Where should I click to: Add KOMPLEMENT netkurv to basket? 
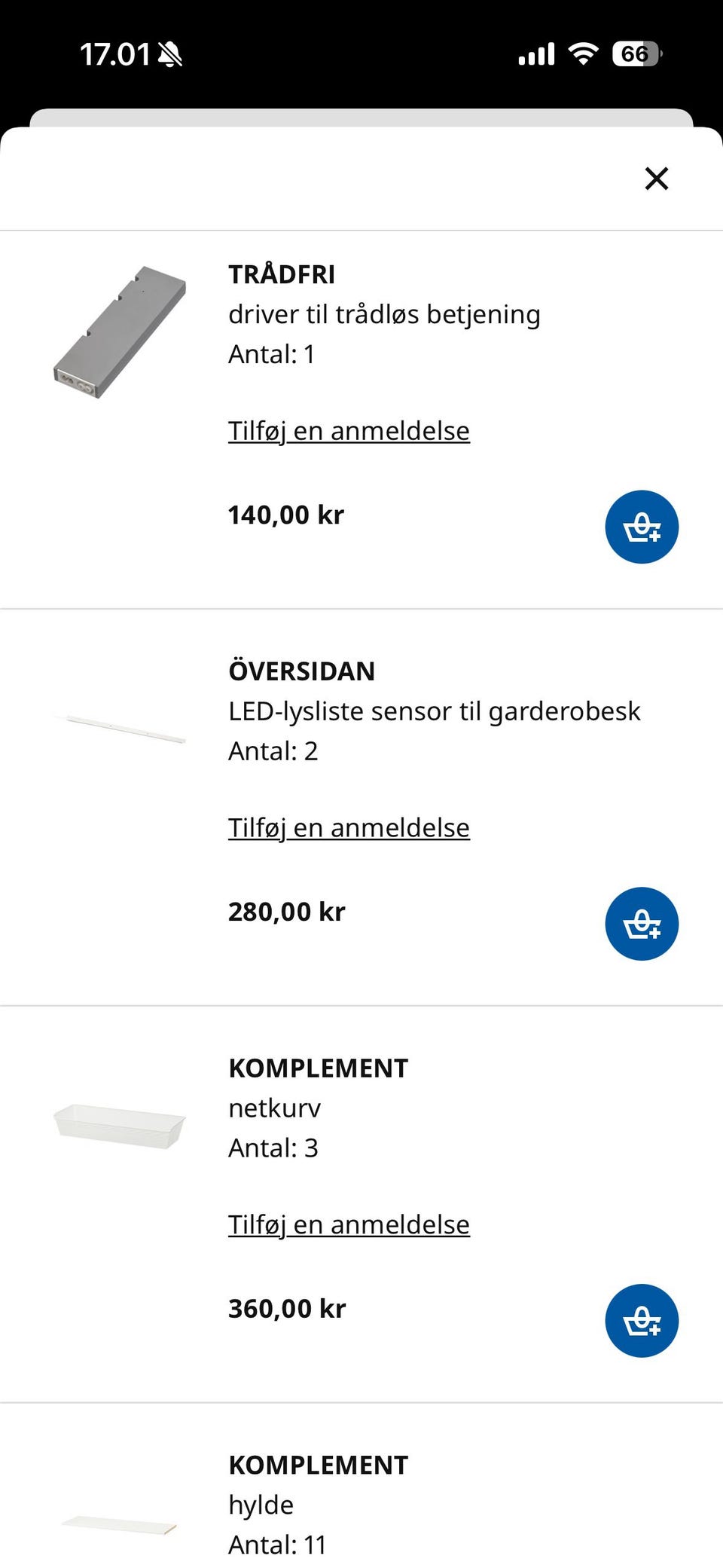(641, 1320)
